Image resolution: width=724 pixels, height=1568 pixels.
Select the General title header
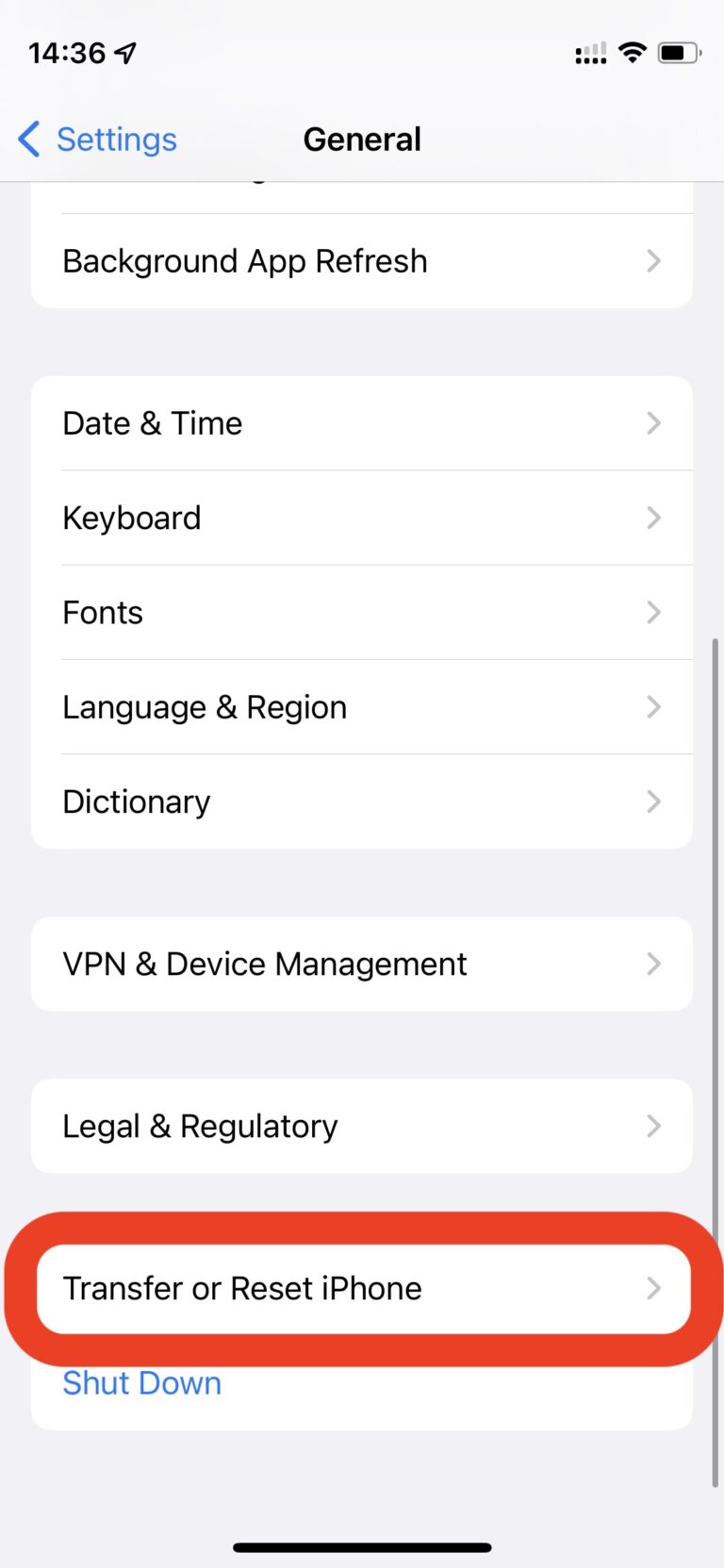pos(362,139)
